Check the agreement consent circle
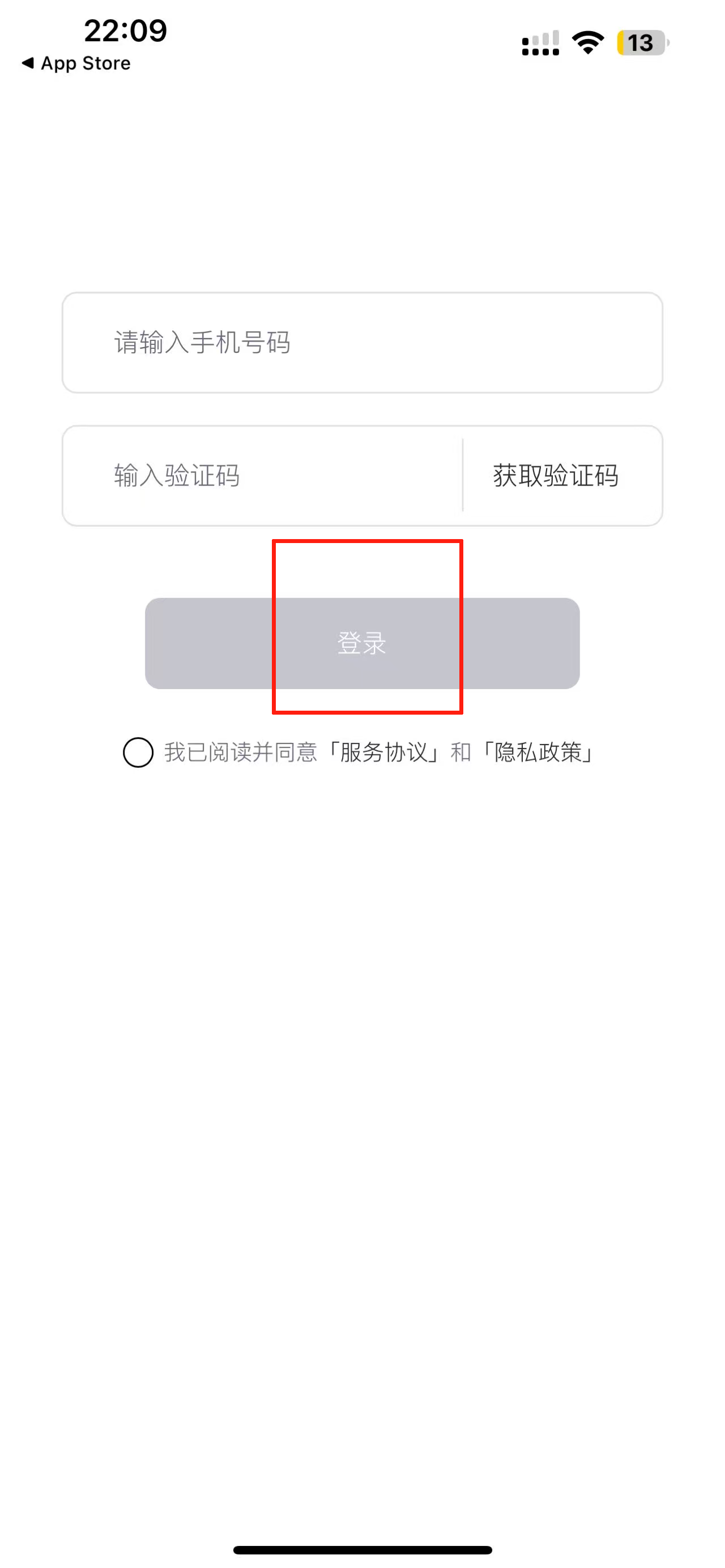This screenshot has height=1568, width=725. click(138, 753)
